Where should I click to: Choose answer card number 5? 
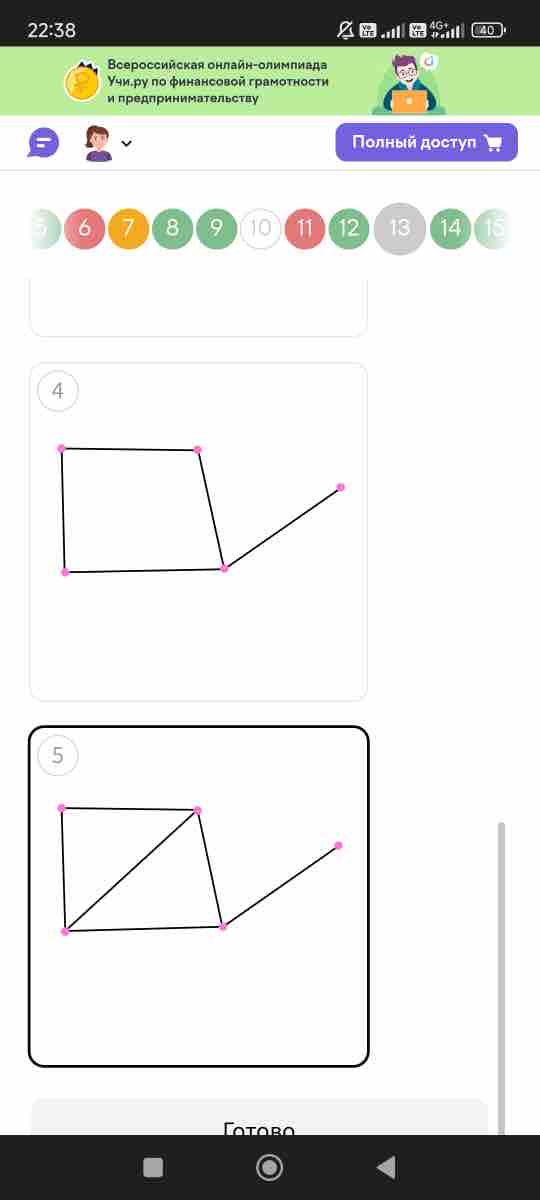click(199, 897)
